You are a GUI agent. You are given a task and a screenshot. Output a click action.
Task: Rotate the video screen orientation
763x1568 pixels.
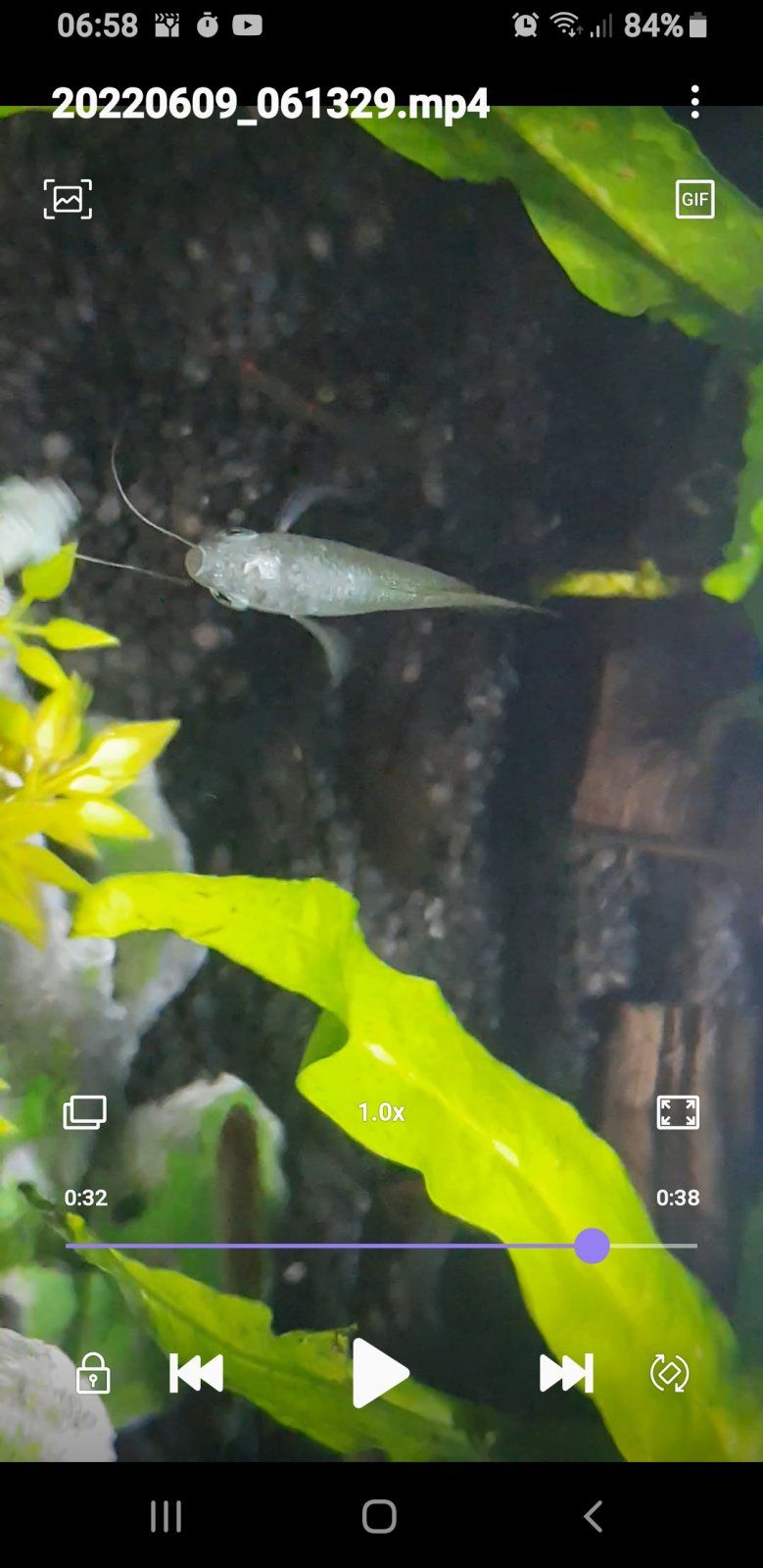670,1373
